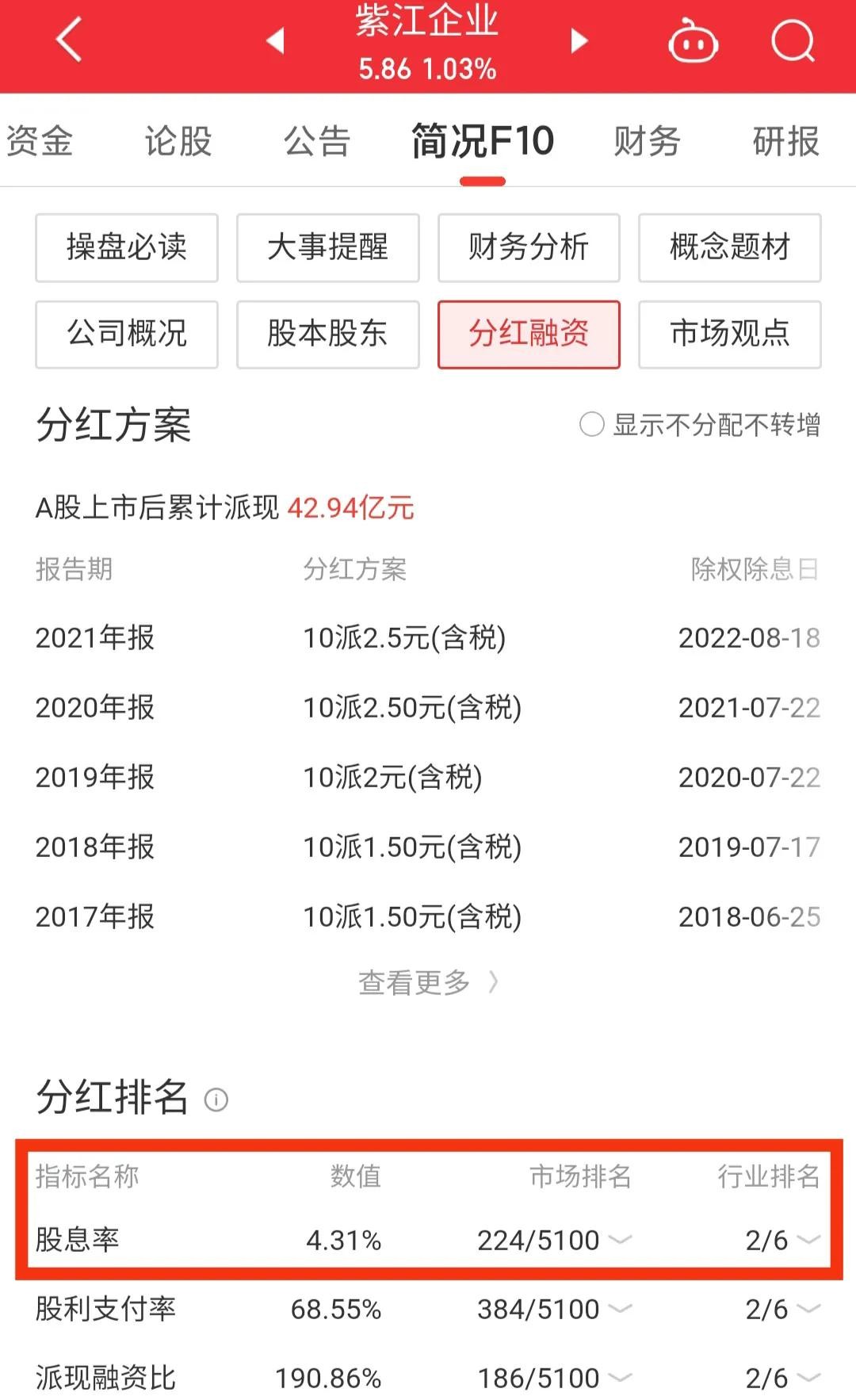
Task: Tap 查看更多 for more dividend records
Action: tap(428, 983)
